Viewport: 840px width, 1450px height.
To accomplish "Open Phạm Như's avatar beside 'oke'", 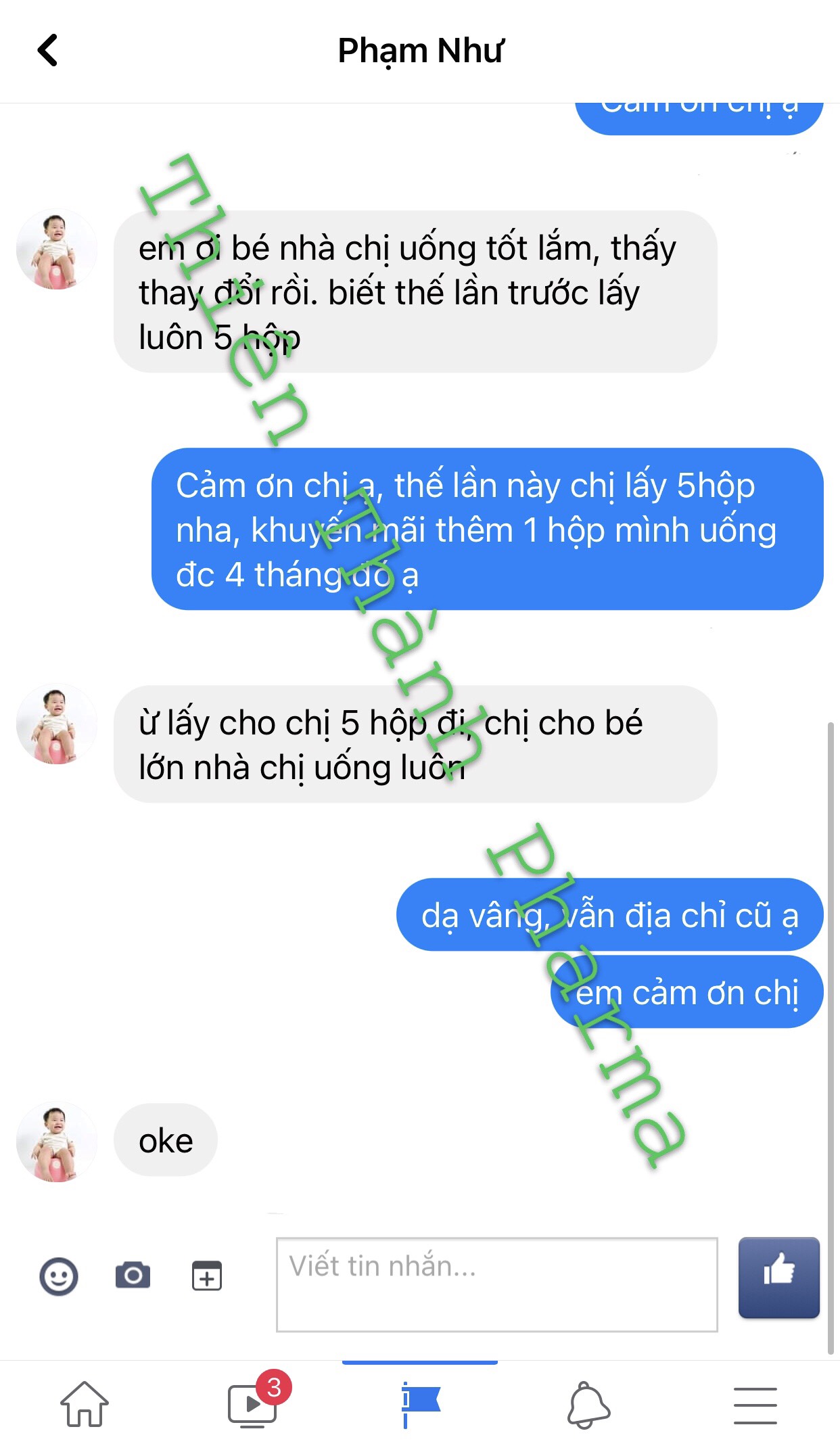I will click(57, 1142).
